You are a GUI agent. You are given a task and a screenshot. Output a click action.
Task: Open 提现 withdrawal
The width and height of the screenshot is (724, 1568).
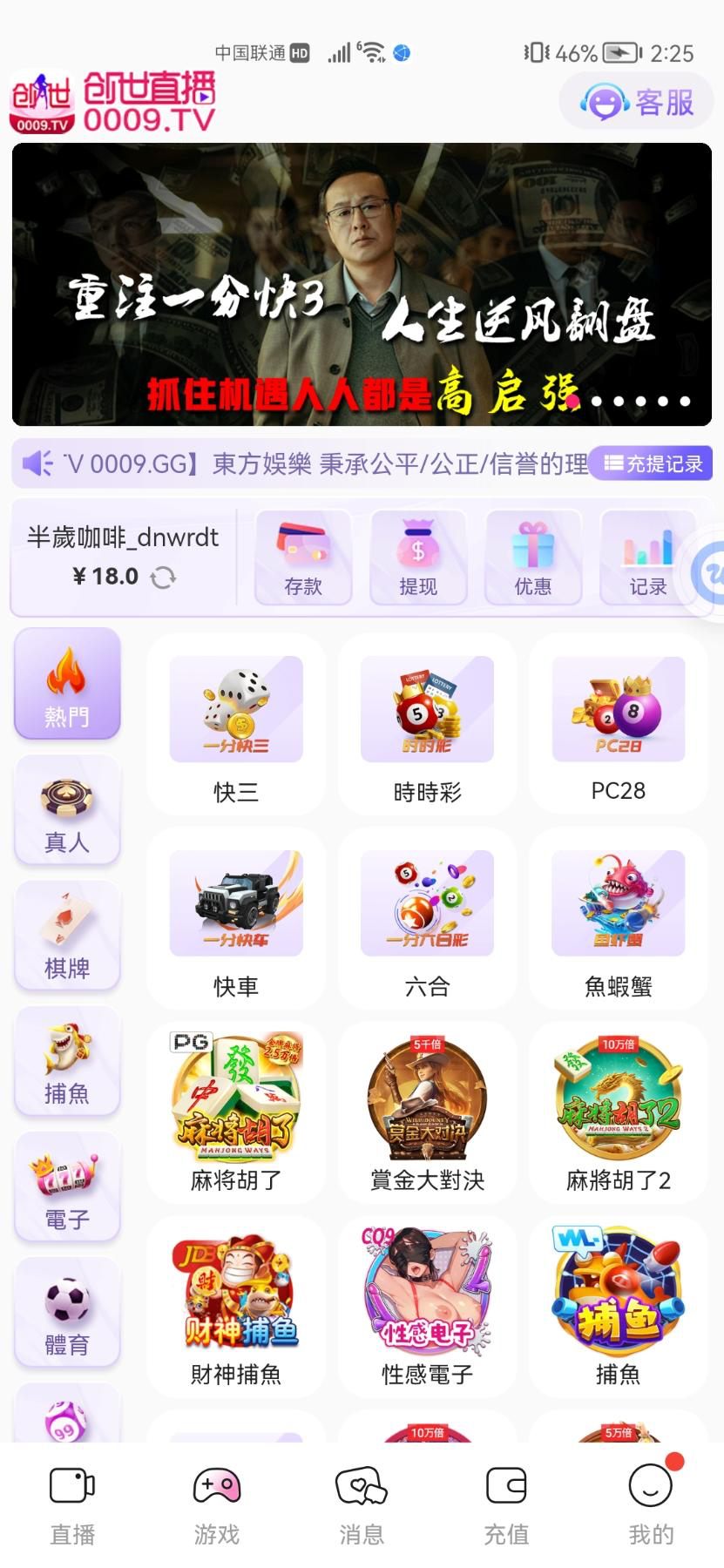point(418,558)
